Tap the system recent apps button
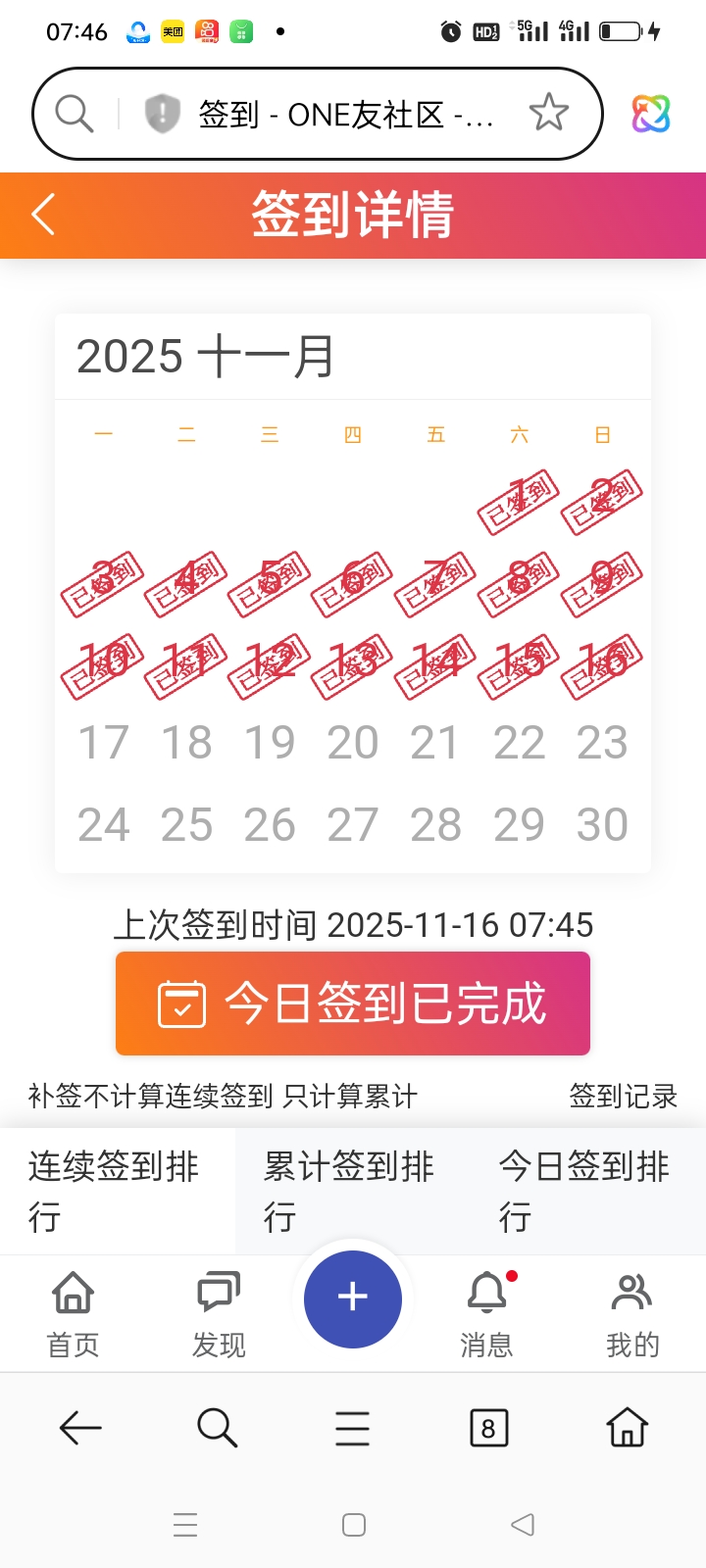Image resolution: width=706 pixels, height=1568 pixels. click(x=185, y=1525)
